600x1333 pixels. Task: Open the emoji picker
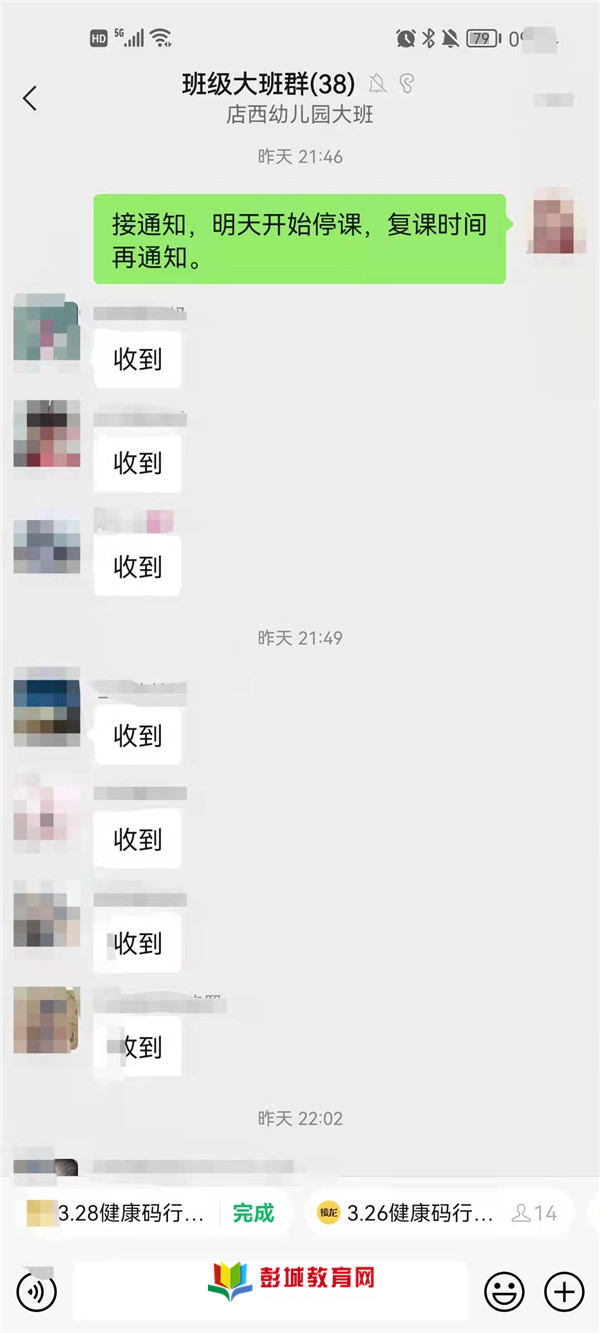click(504, 1292)
